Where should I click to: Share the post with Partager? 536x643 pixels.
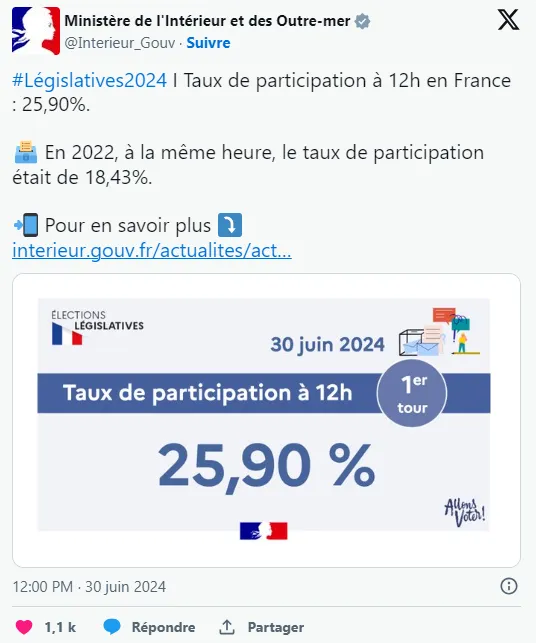click(262, 627)
